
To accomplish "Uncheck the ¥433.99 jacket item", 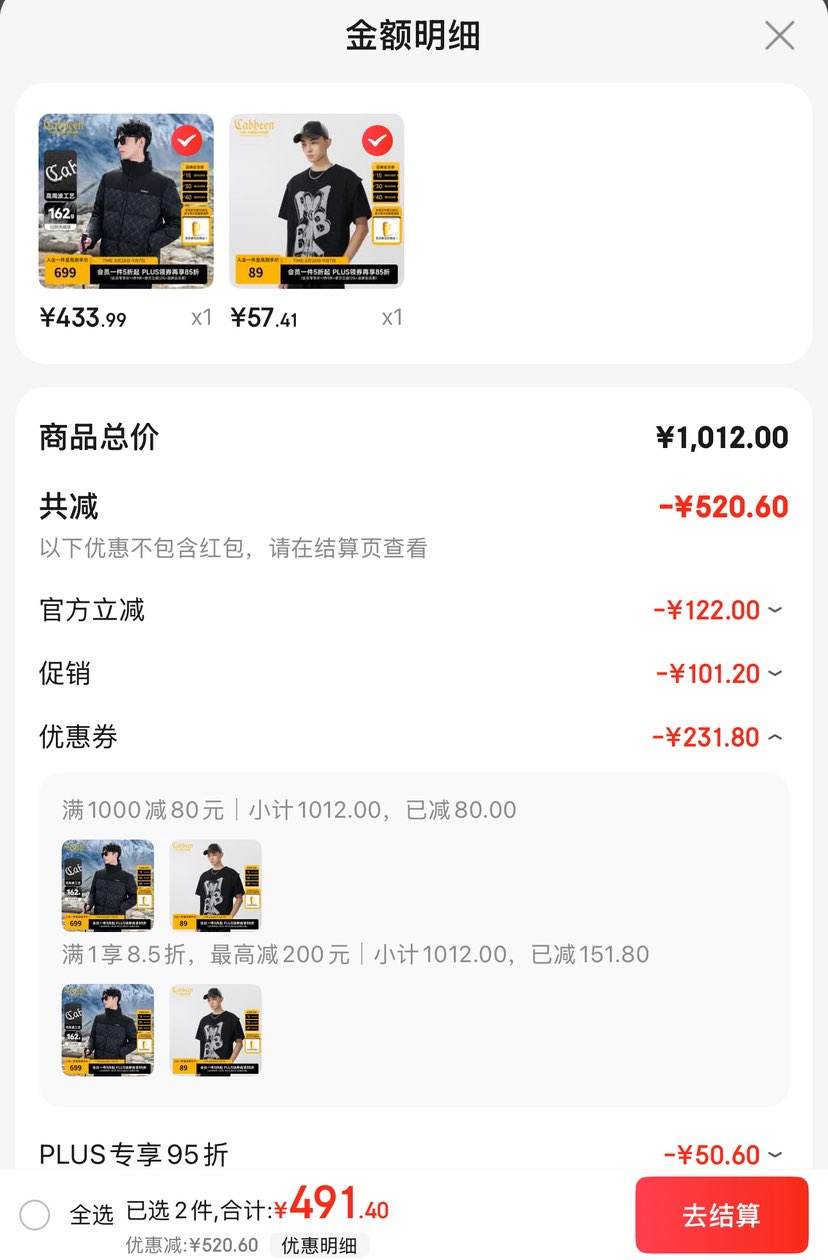I will pyautogui.click(x=187, y=141).
